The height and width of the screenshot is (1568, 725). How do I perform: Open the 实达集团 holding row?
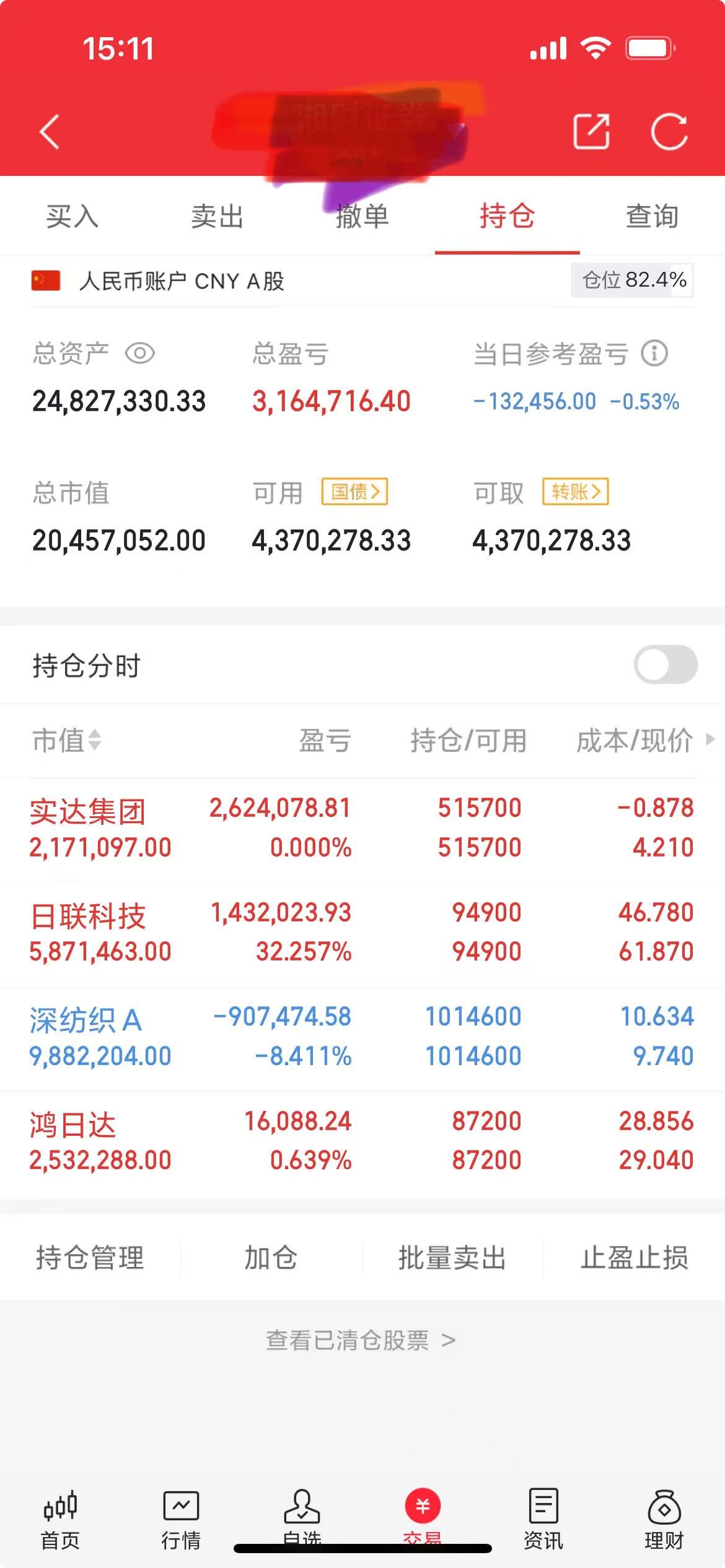pyautogui.click(x=362, y=830)
